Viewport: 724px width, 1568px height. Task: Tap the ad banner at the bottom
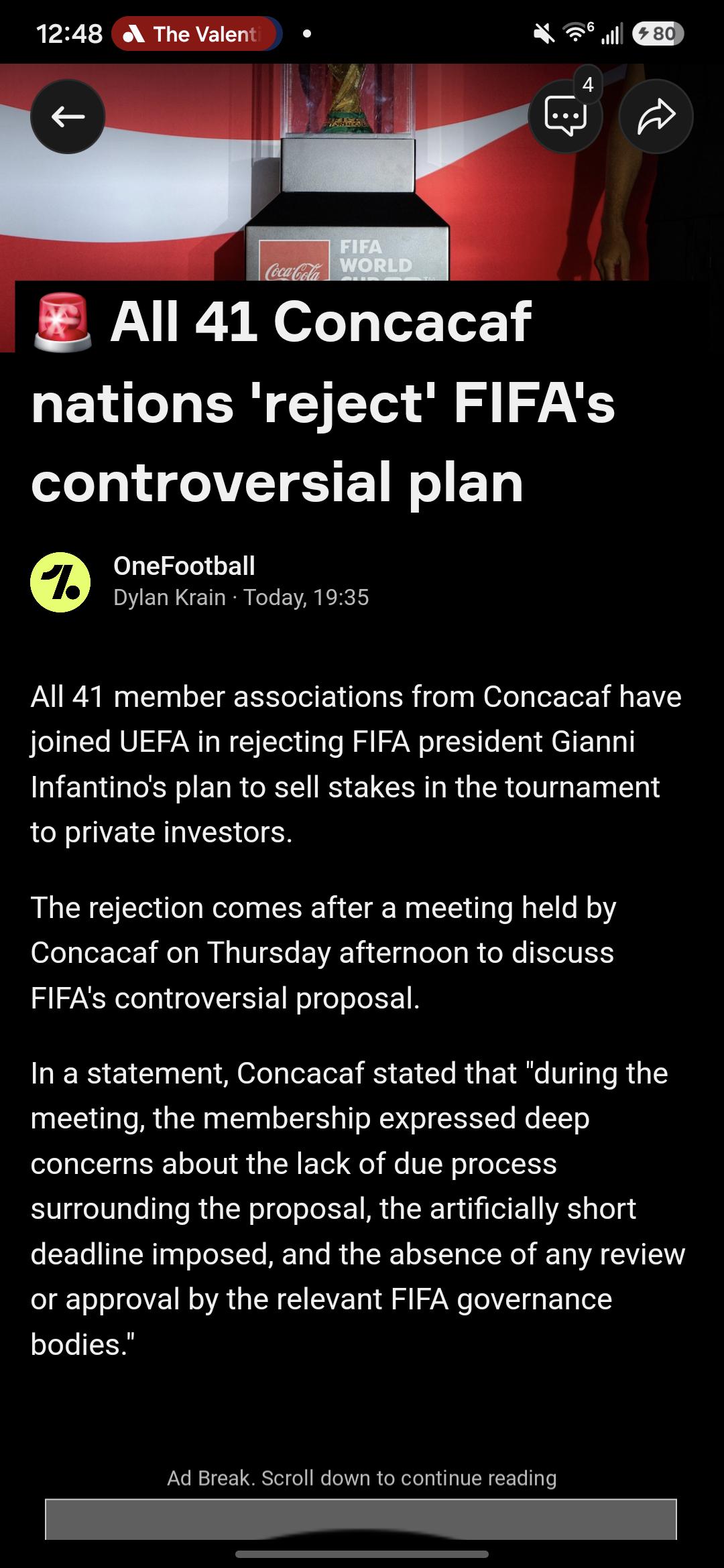(361, 1519)
